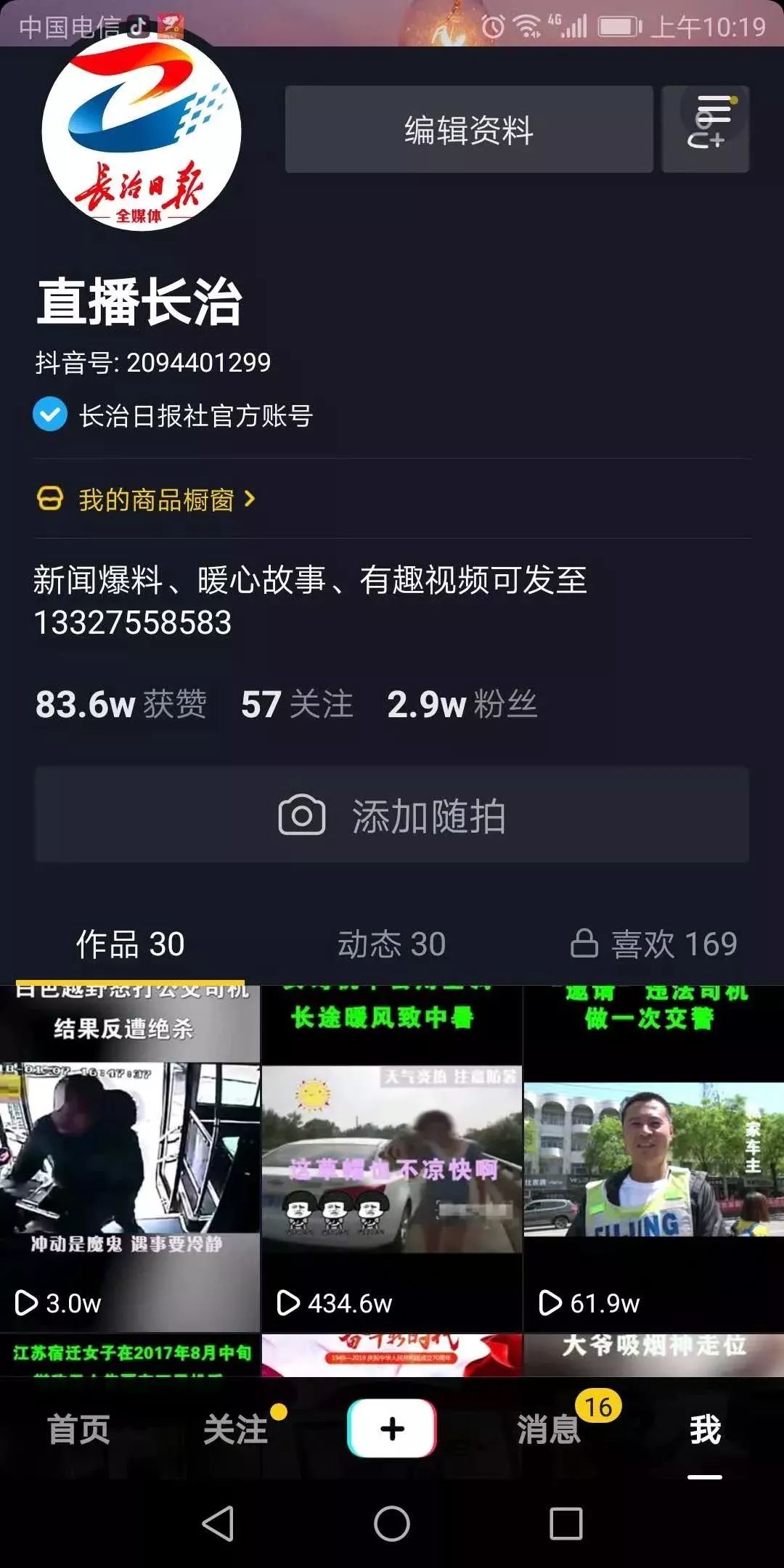The height and width of the screenshot is (1568, 784).
Task: Open 关注 tab in bottom bar
Action: (x=235, y=1429)
